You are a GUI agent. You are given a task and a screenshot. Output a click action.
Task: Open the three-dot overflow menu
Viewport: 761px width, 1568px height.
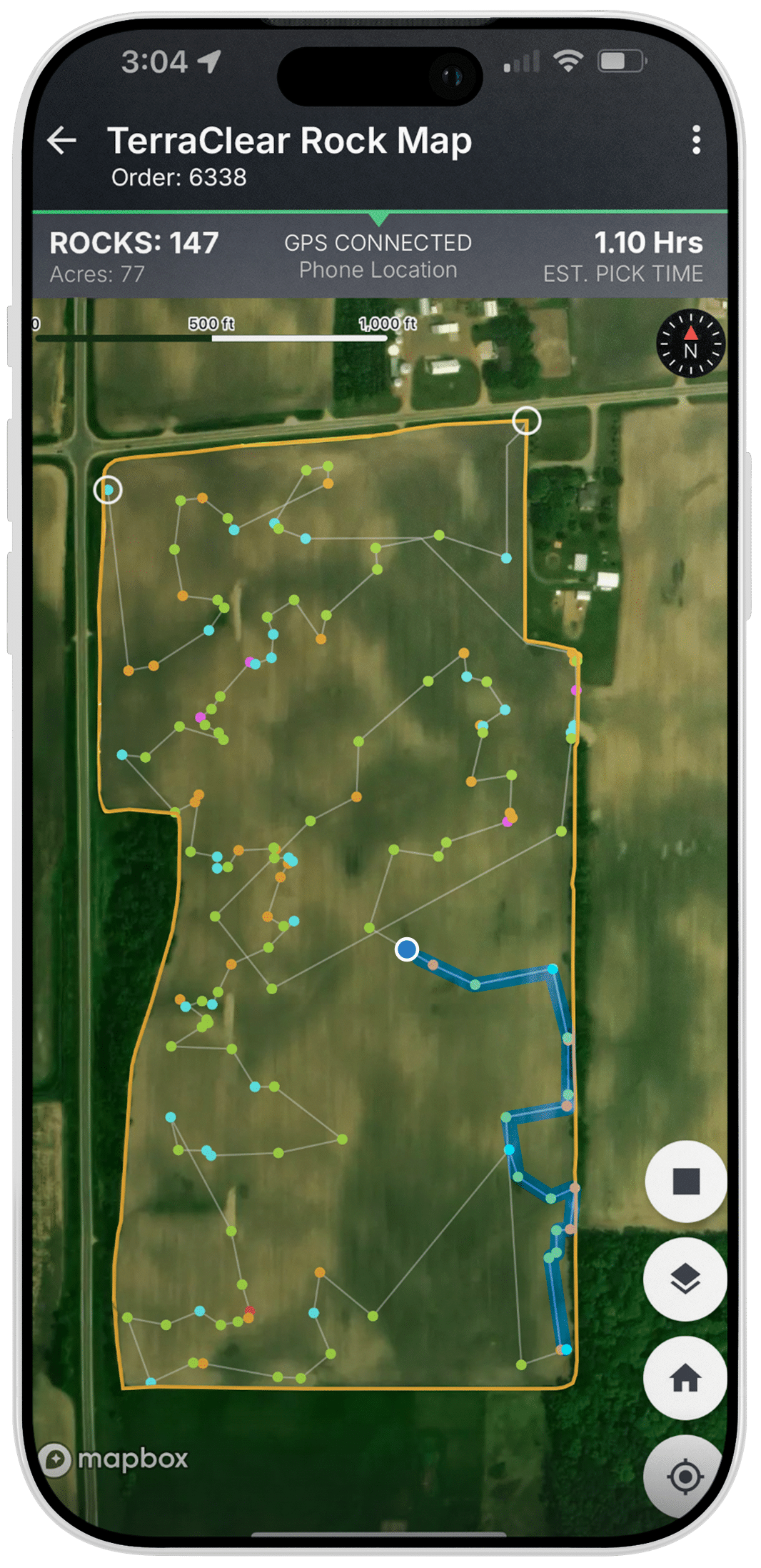click(696, 140)
